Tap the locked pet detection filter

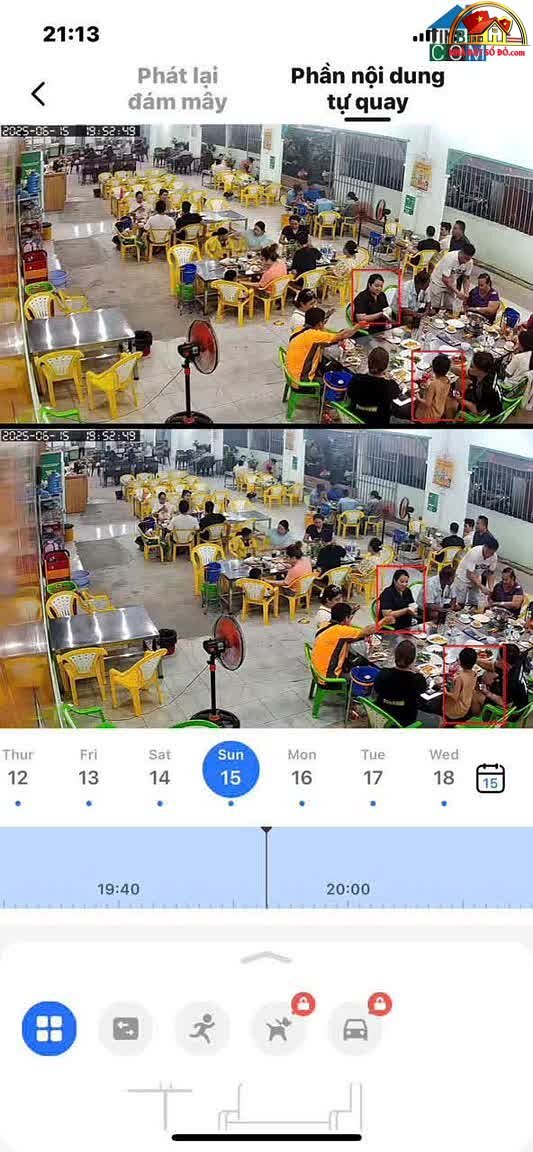279,1029
